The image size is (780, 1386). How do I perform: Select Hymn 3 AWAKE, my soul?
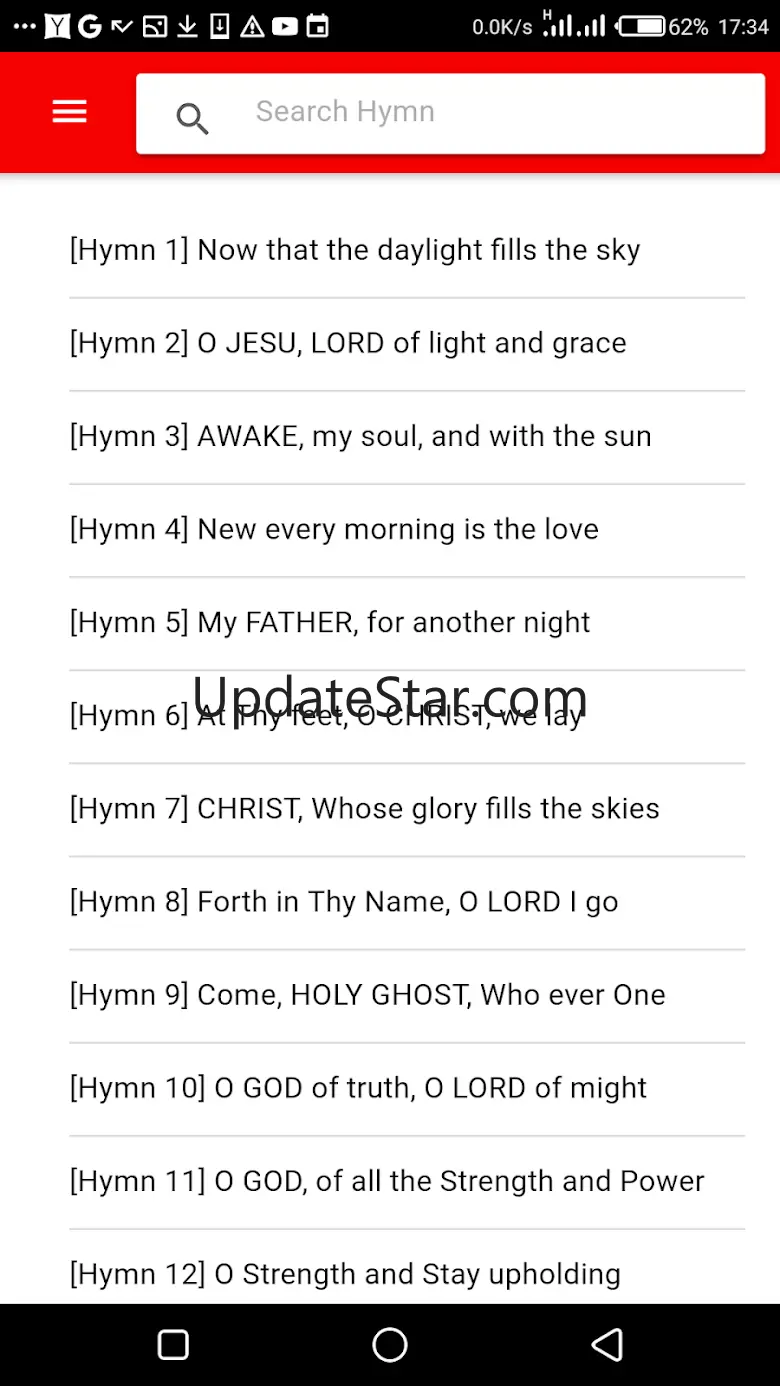[x=407, y=437]
